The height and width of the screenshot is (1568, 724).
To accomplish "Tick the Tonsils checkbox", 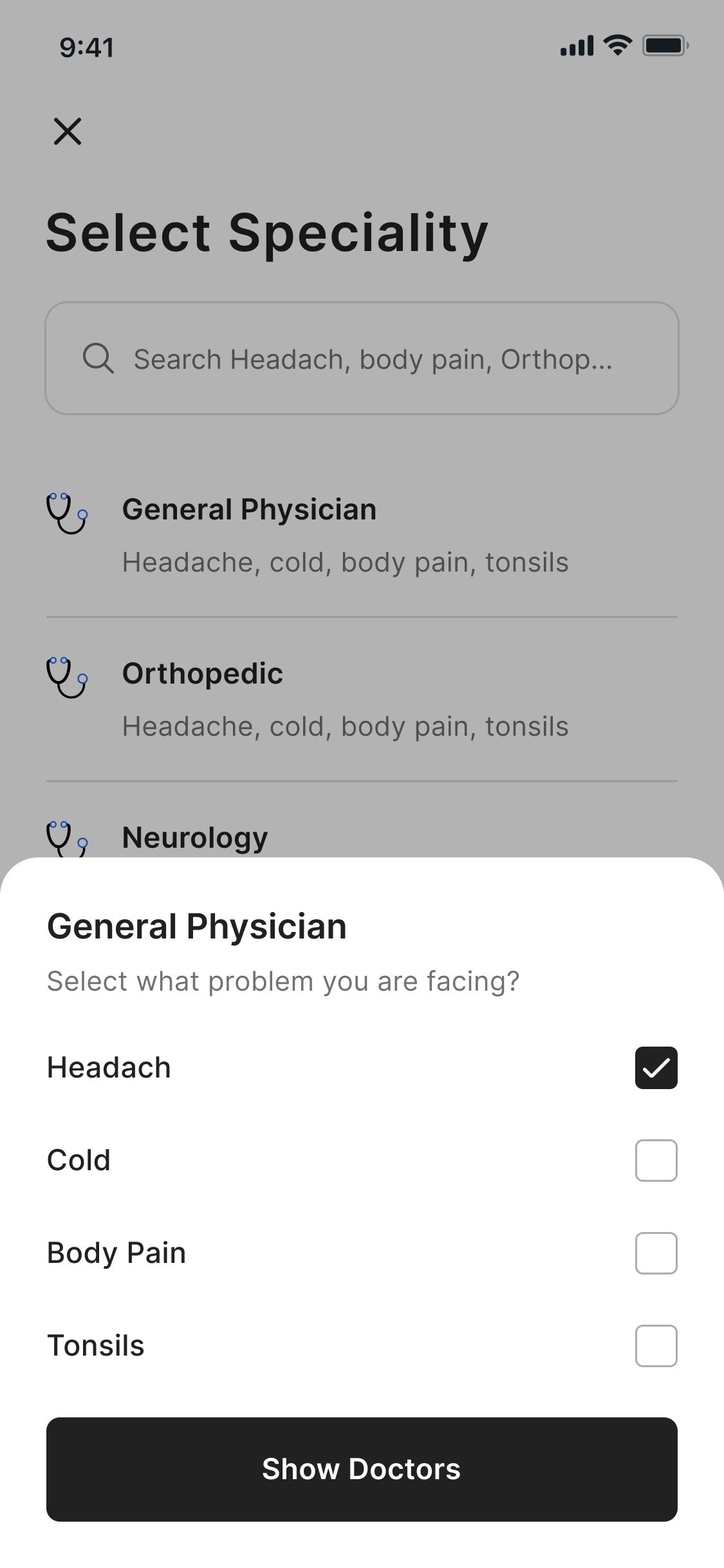I will click(656, 1346).
